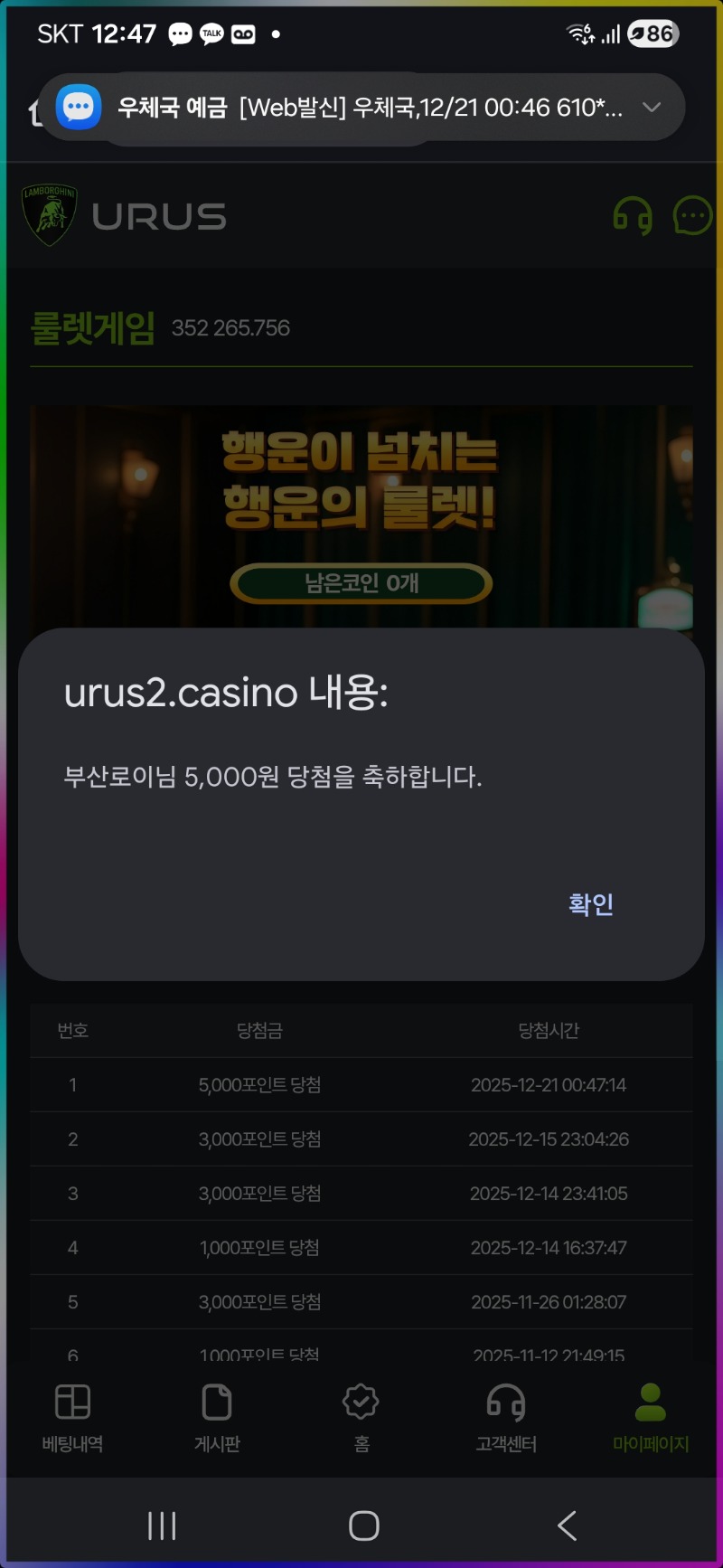Open the 고객센터 tab
723x1568 pixels.
click(506, 1417)
